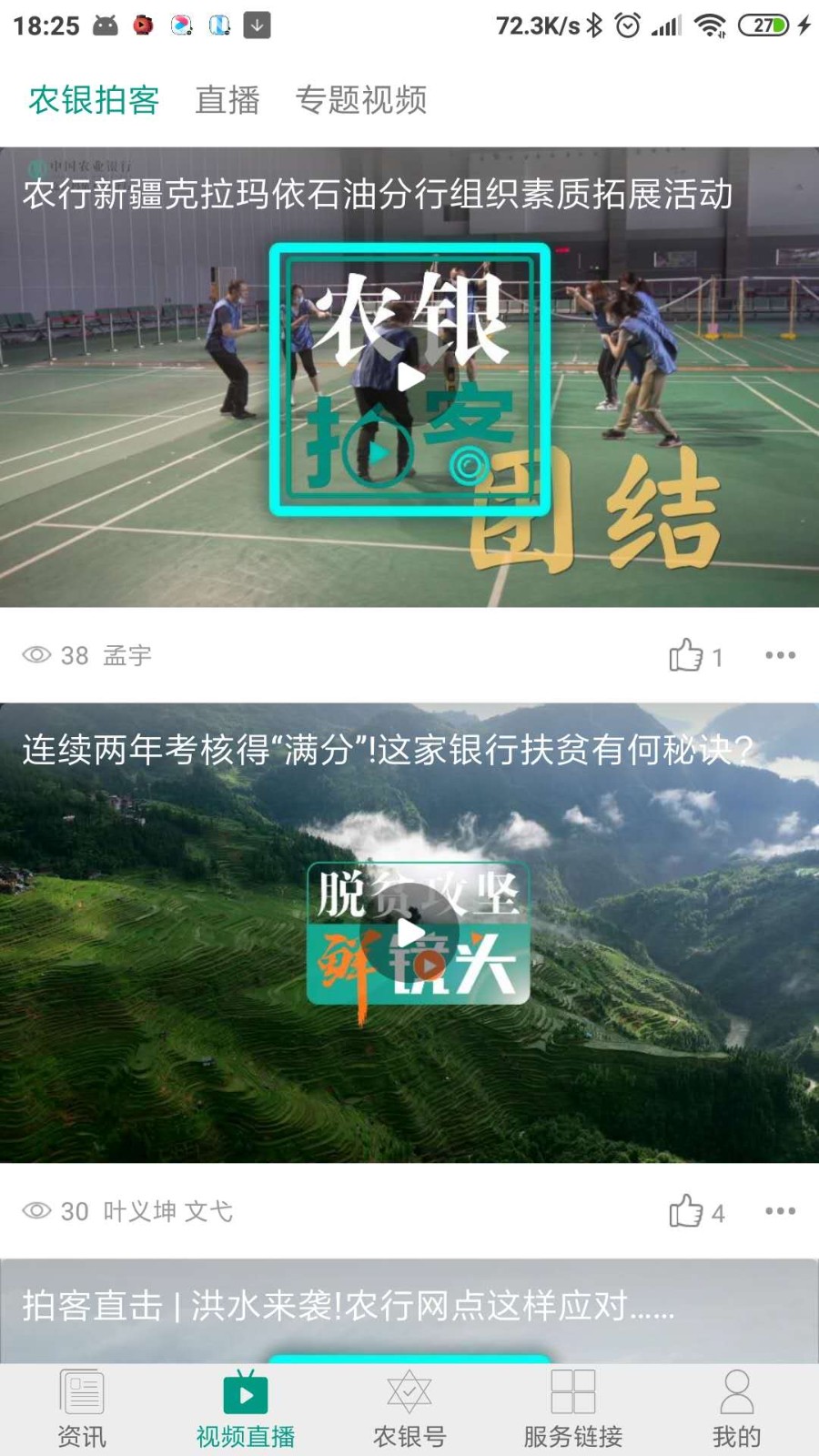Switch to the 专题视频 tab
Image resolution: width=819 pixels, height=1456 pixels.
(360, 100)
